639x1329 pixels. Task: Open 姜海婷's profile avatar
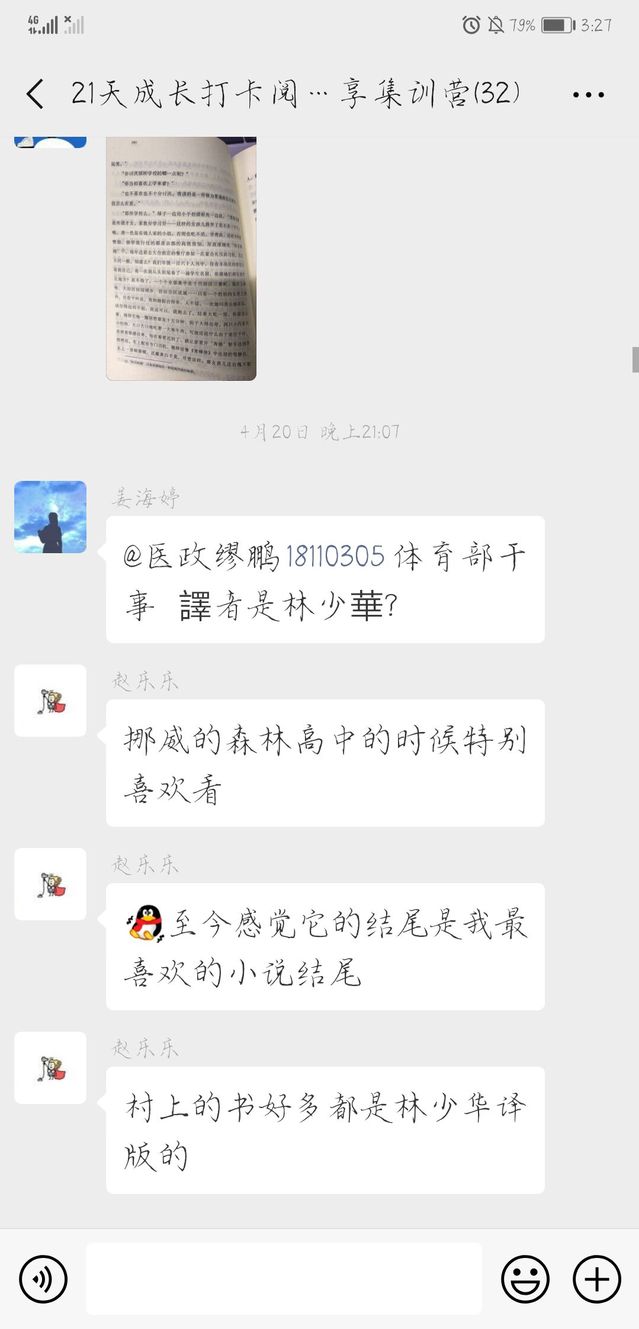50,517
